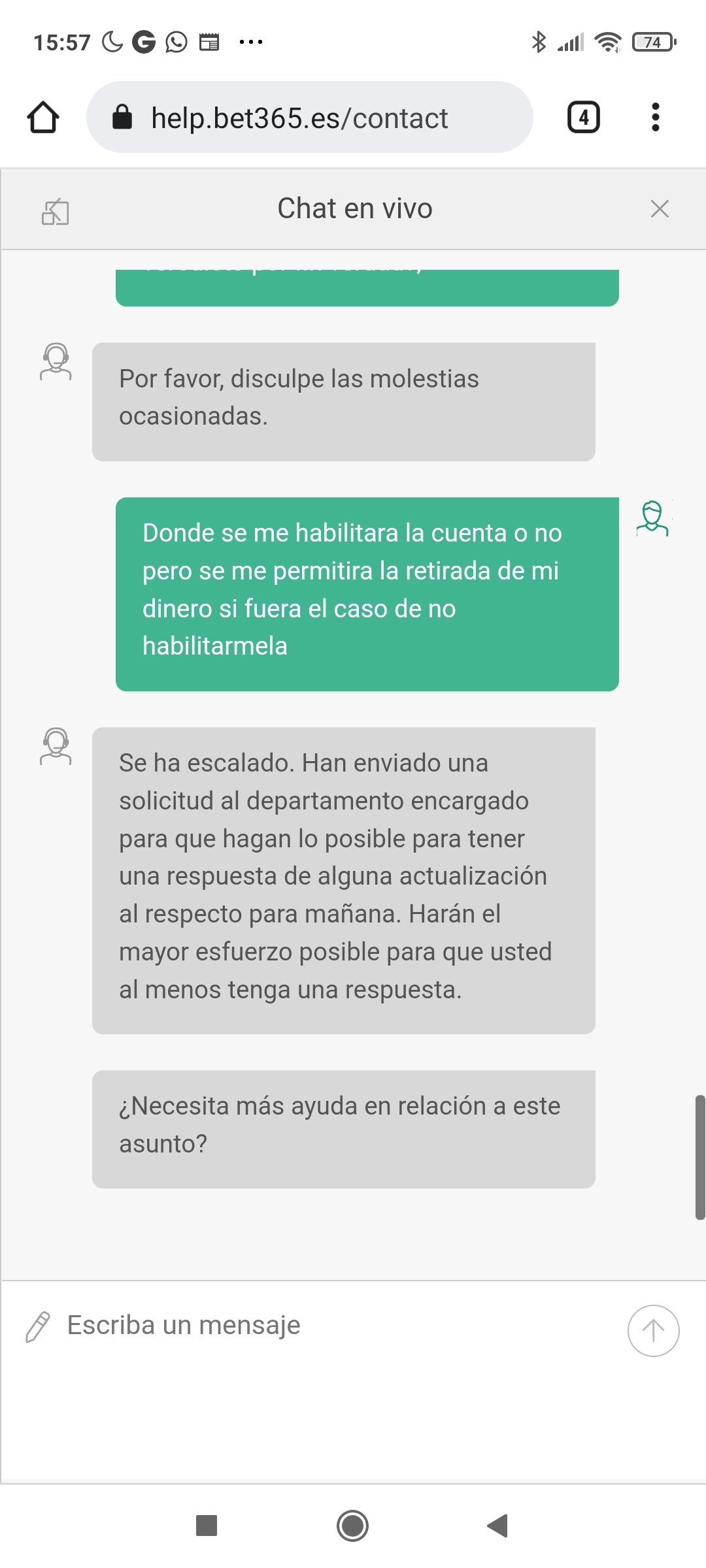Send the message with the arrow button
The width and height of the screenshot is (706, 1568).
[x=653, y=1330]
